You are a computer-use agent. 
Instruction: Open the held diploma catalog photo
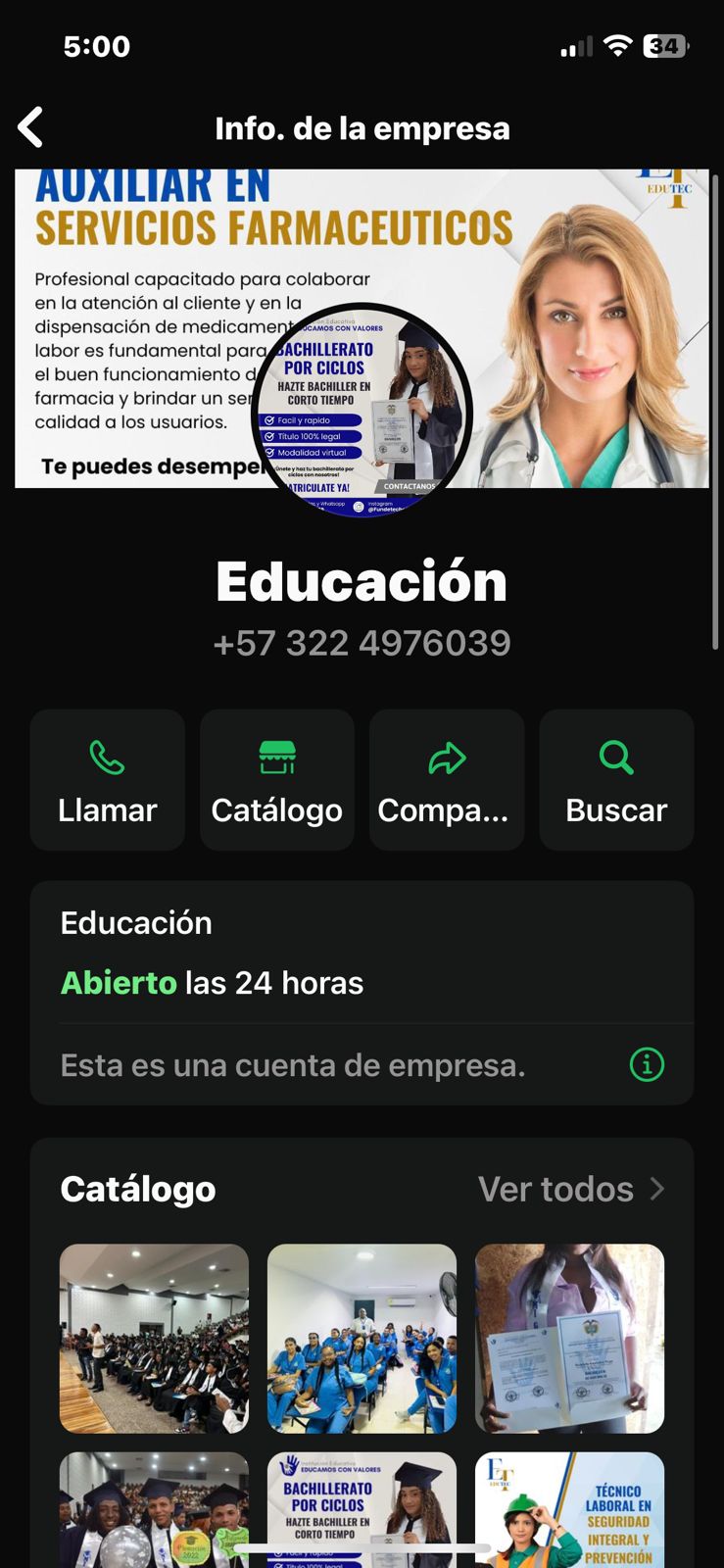569,1338
